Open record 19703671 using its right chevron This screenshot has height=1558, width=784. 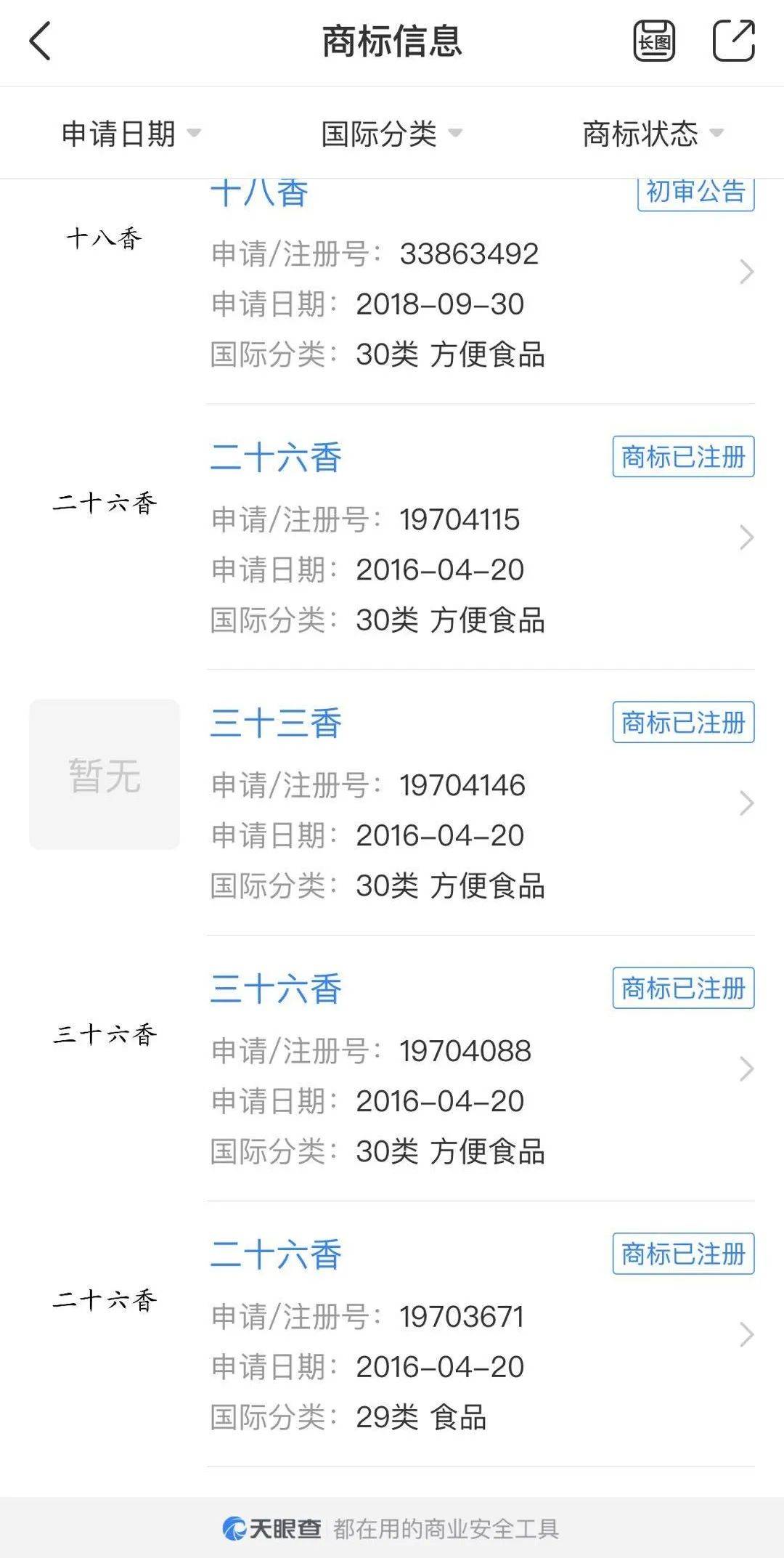click(745, 1336)
